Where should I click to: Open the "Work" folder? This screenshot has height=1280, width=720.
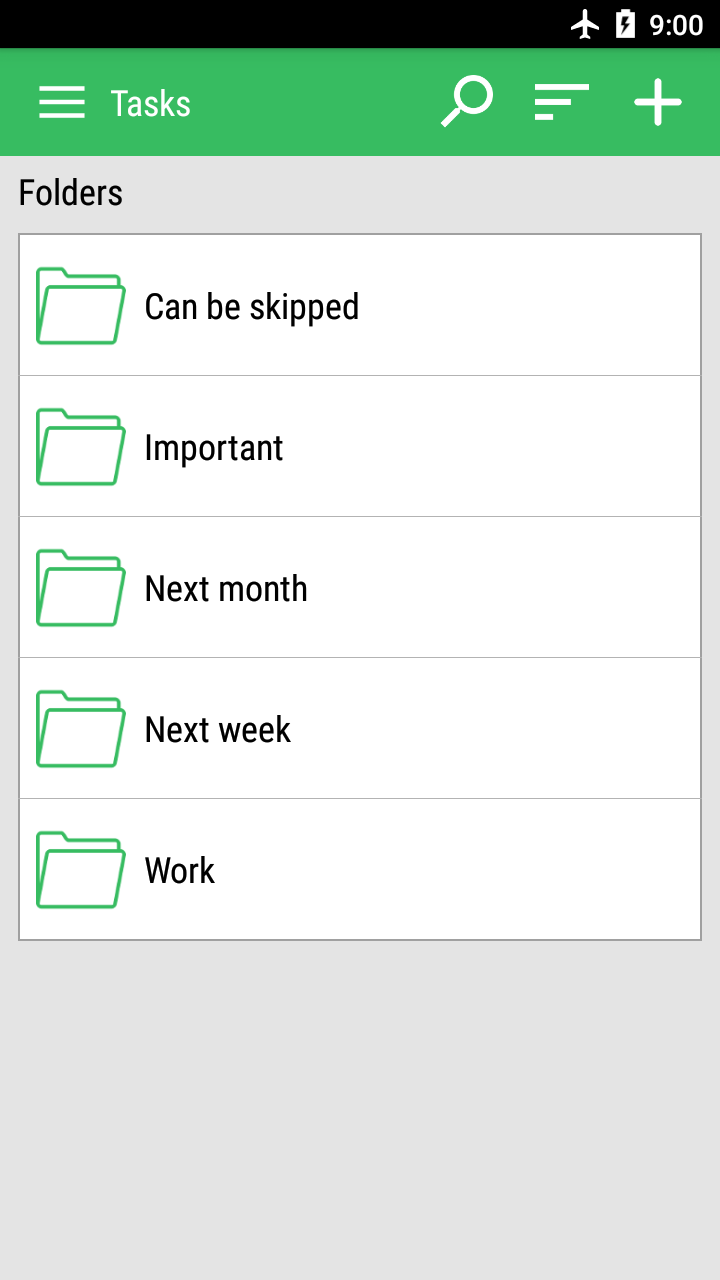click(360, 869)
